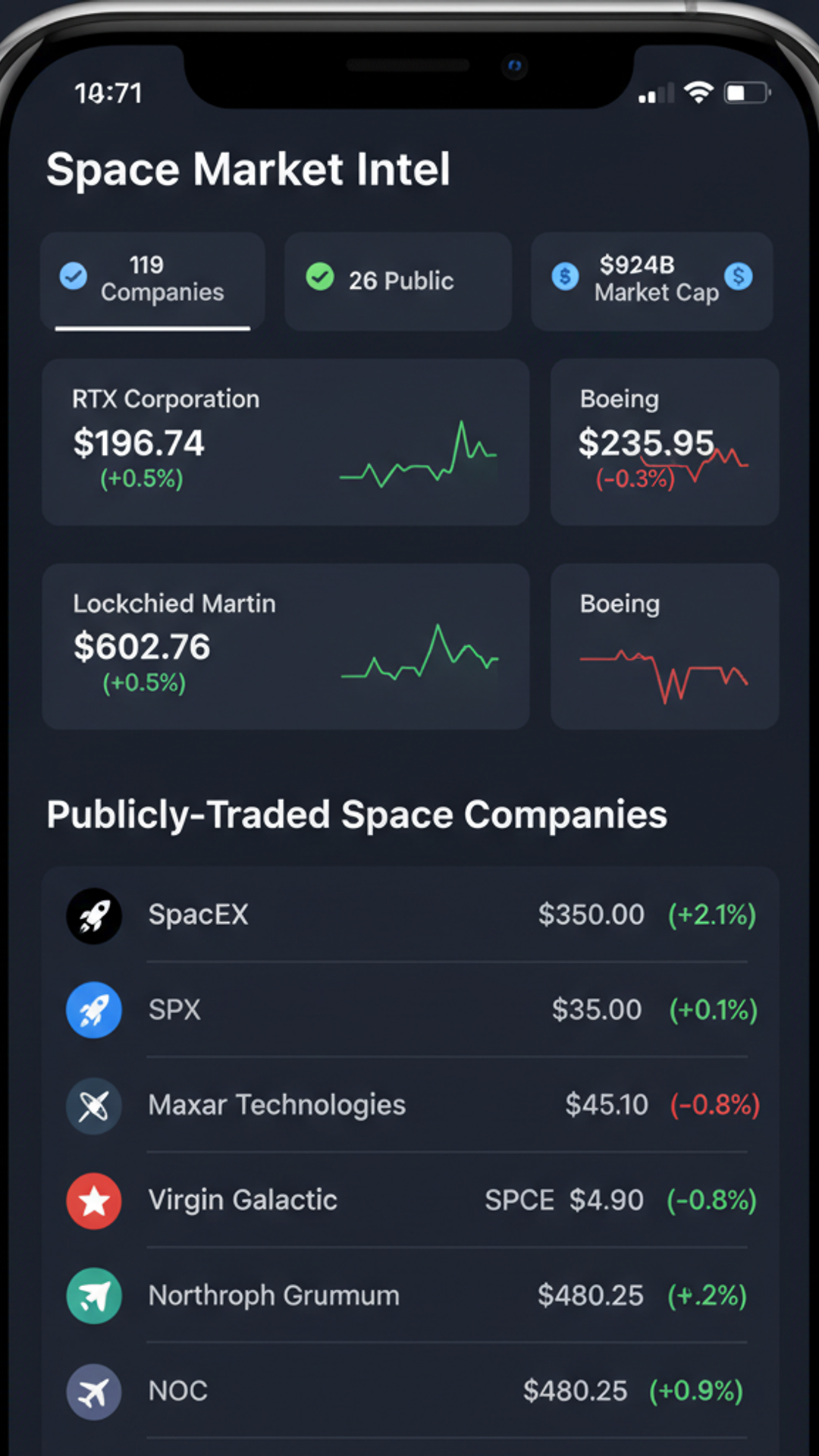Click the blue checkmark on 119 Companies
This screenshot has width=819, height=1456.
click(73, 276)
